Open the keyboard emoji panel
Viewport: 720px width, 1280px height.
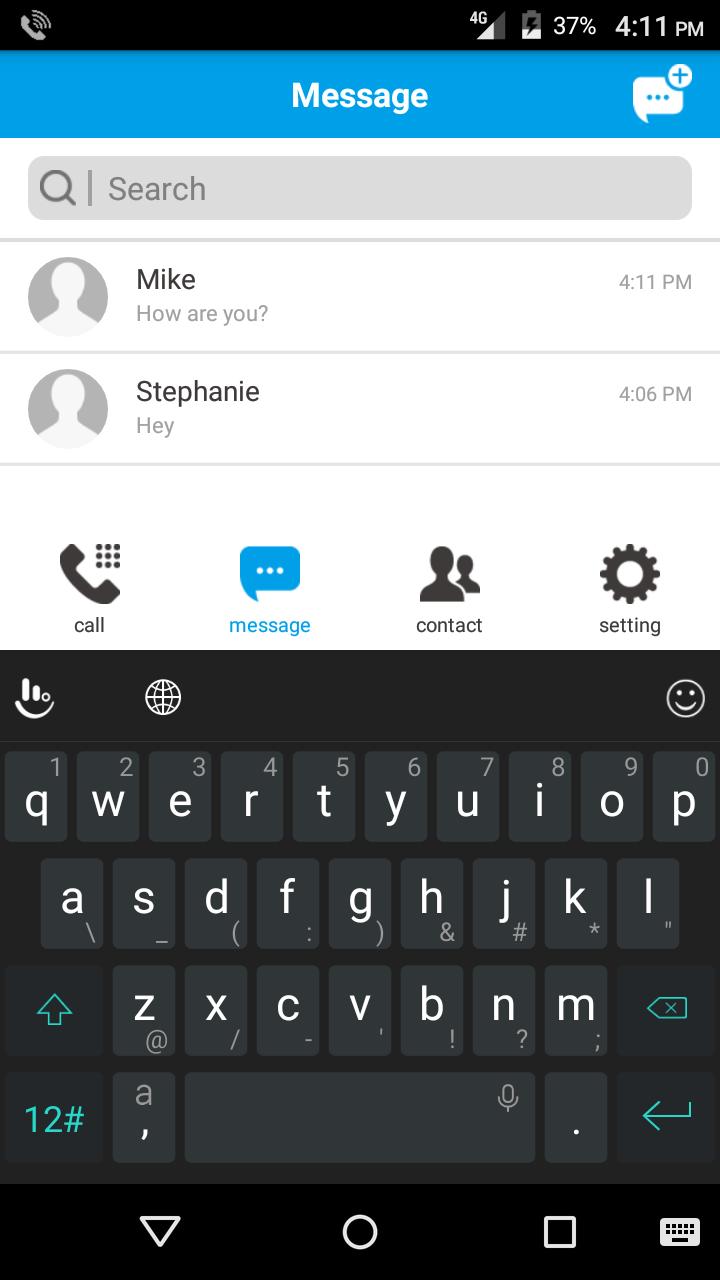[685, 698]
